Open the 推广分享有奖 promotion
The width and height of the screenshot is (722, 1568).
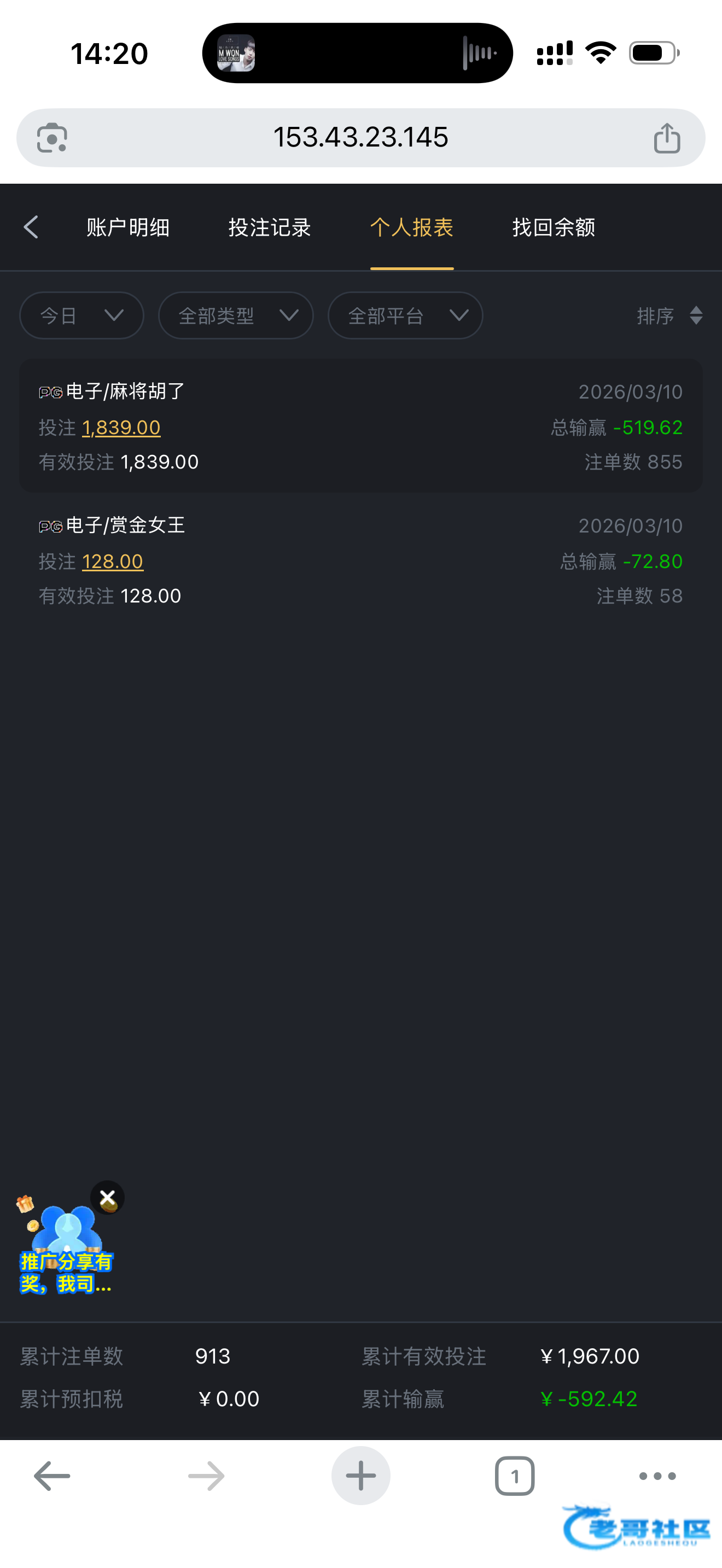[65, 1254]
